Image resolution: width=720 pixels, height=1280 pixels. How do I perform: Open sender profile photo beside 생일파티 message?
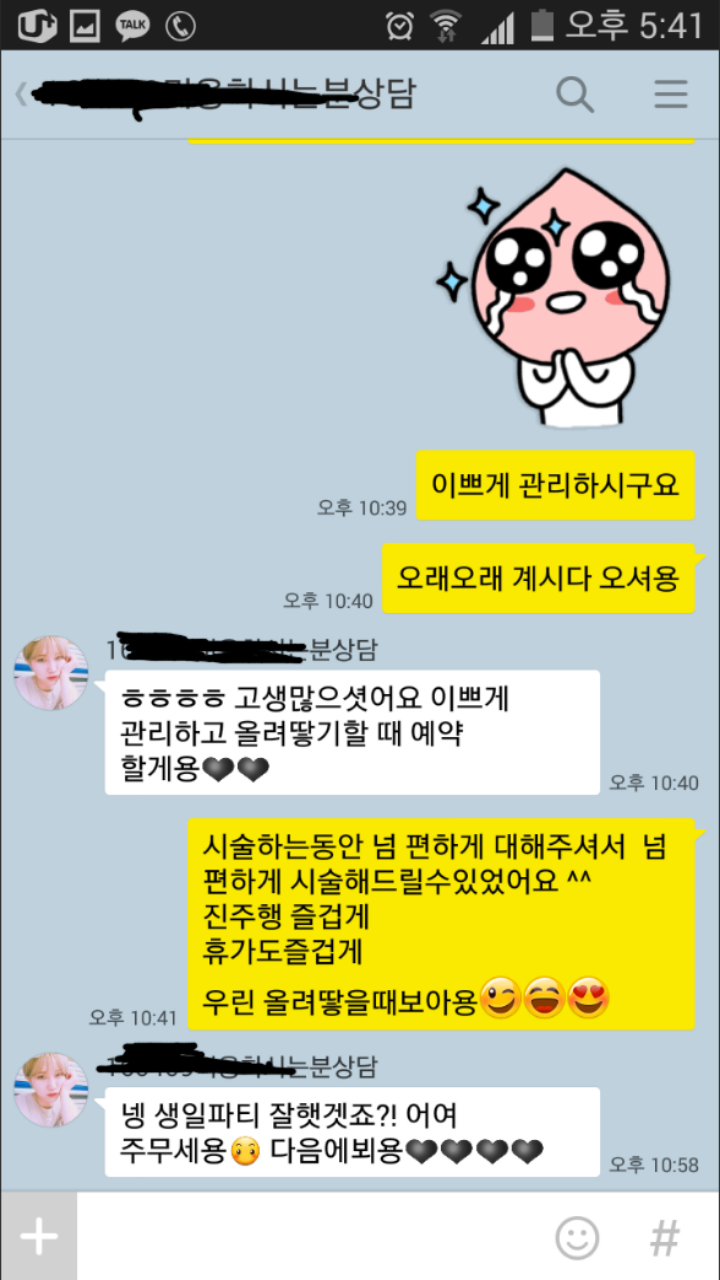point(51,1089)
